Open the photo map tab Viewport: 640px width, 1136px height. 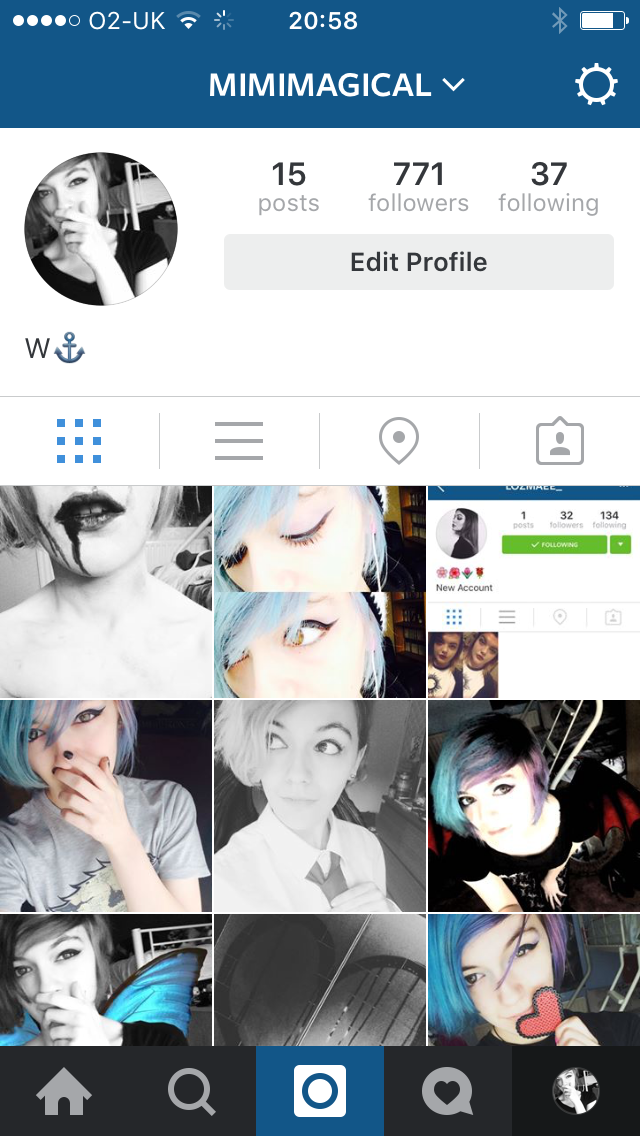click(x=399, y=441)
